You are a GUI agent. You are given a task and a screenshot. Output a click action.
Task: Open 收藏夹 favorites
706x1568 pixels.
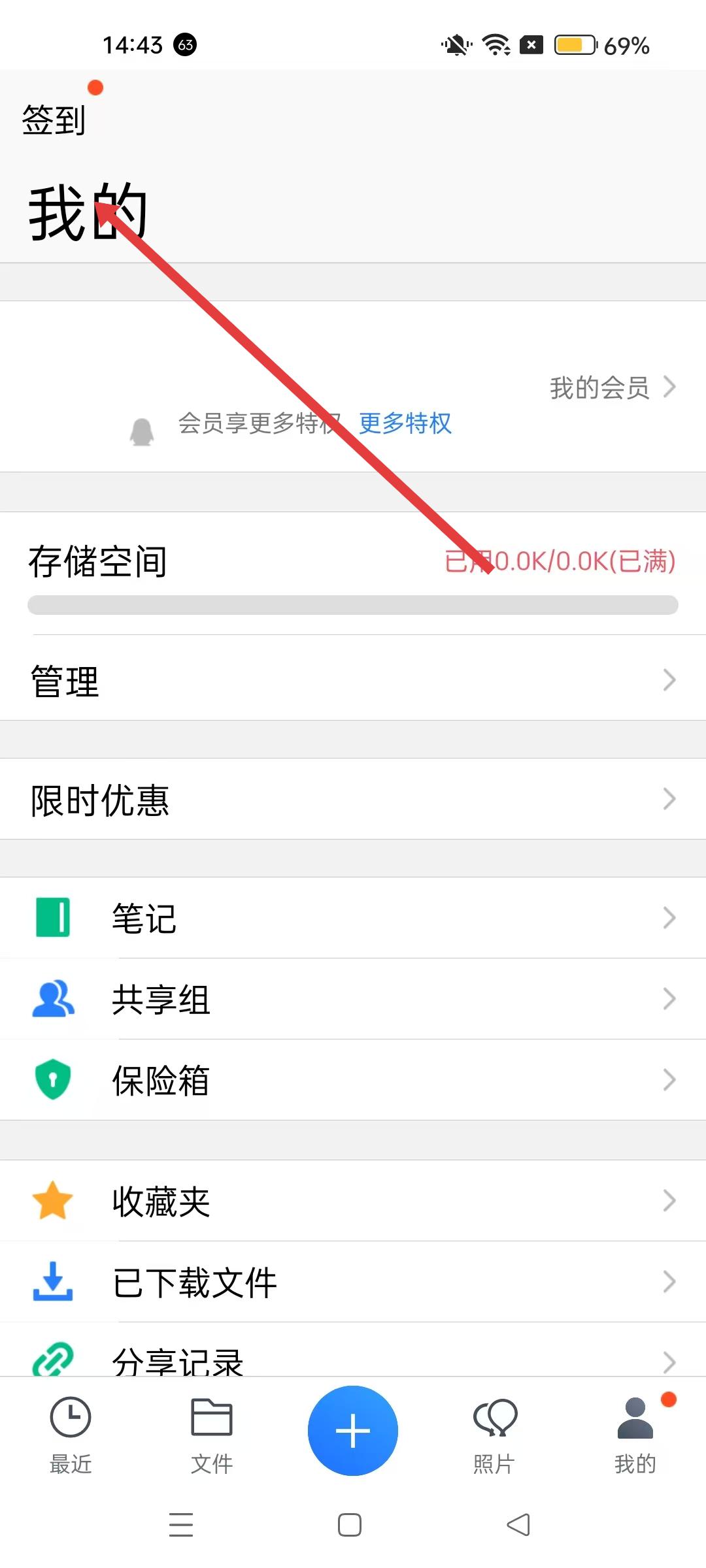[353, 1201]
